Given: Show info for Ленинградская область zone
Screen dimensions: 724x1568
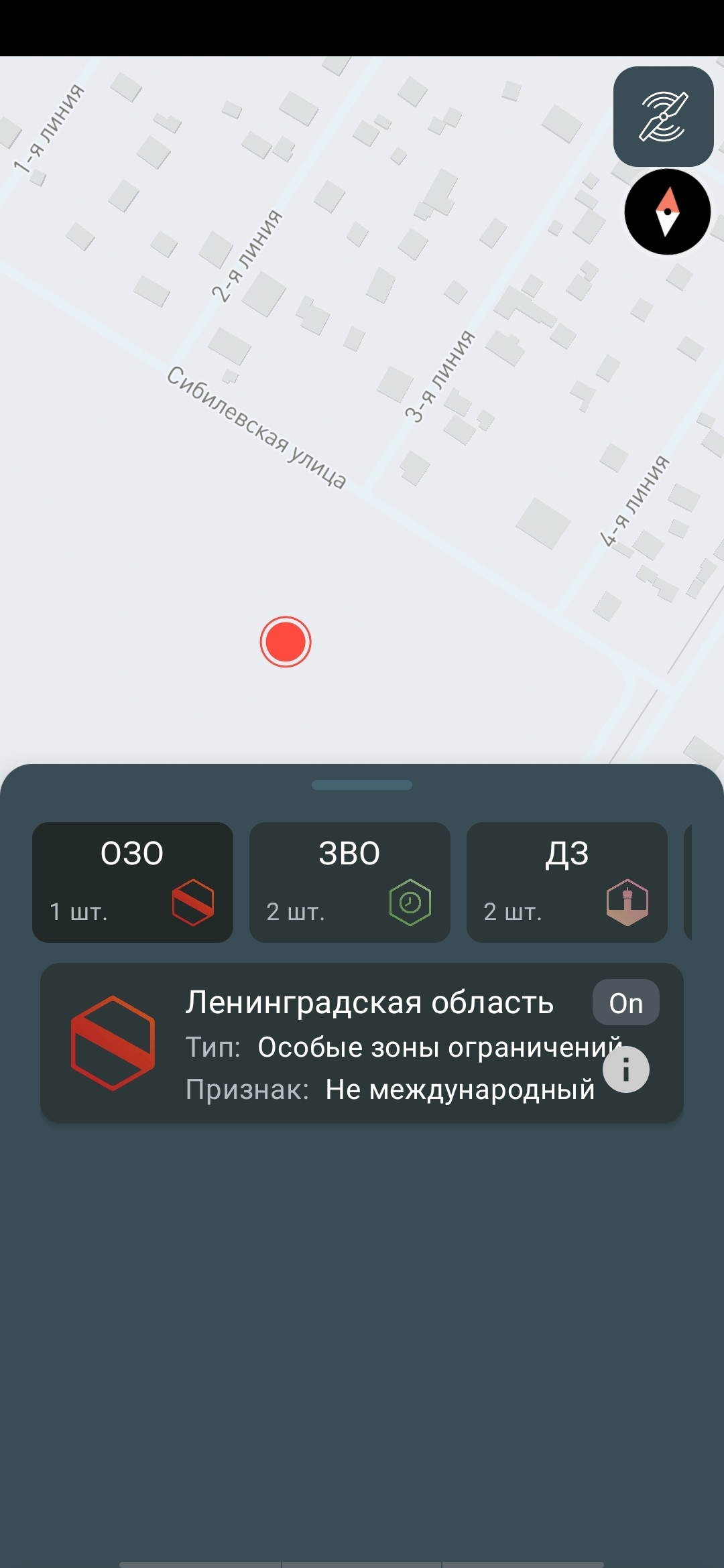Looking at the screenshot, I should click(625, 1069).
